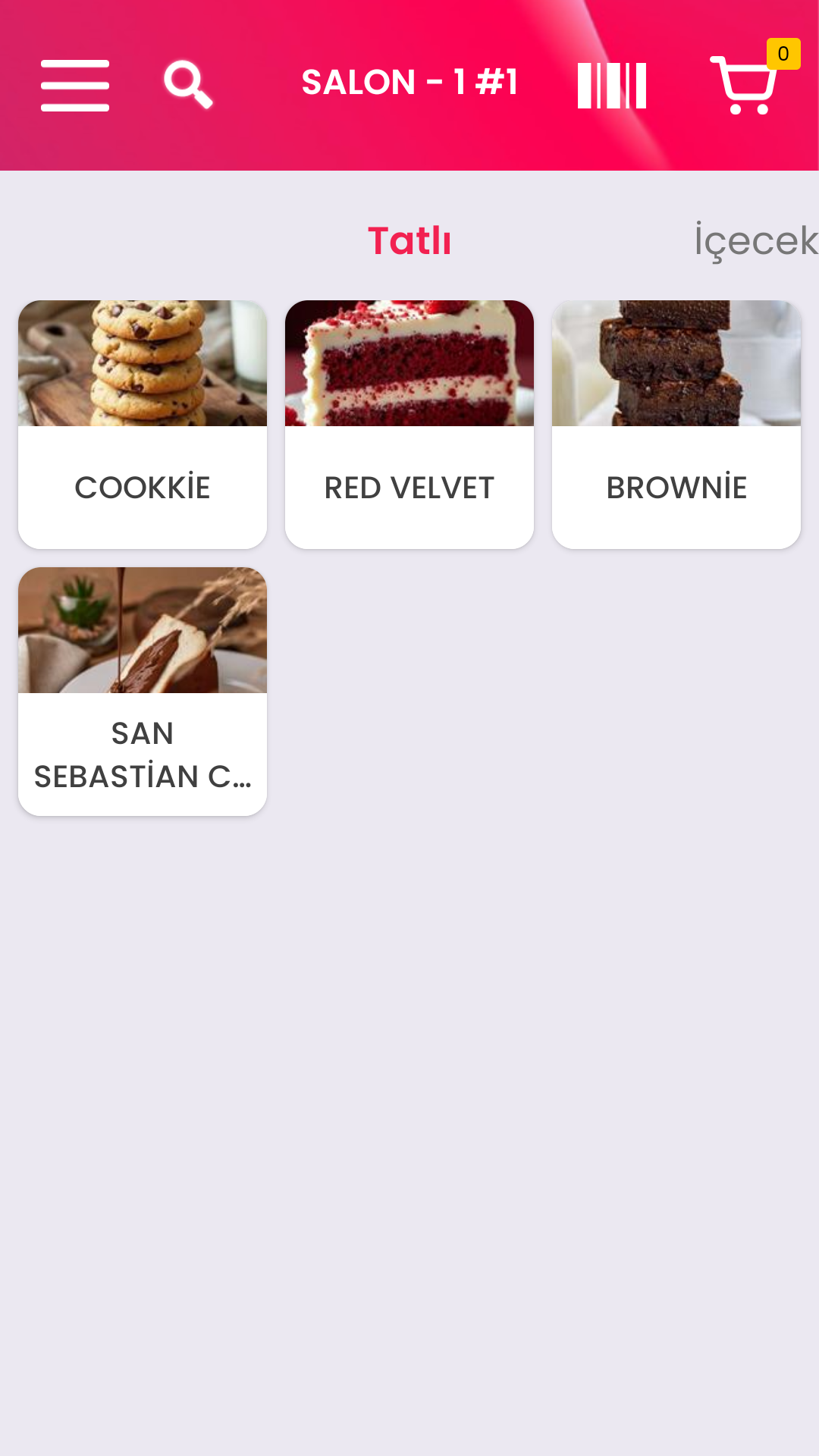Switch to the İçecek category tab
Viewport: 819px width, 1456px height.
755,241
